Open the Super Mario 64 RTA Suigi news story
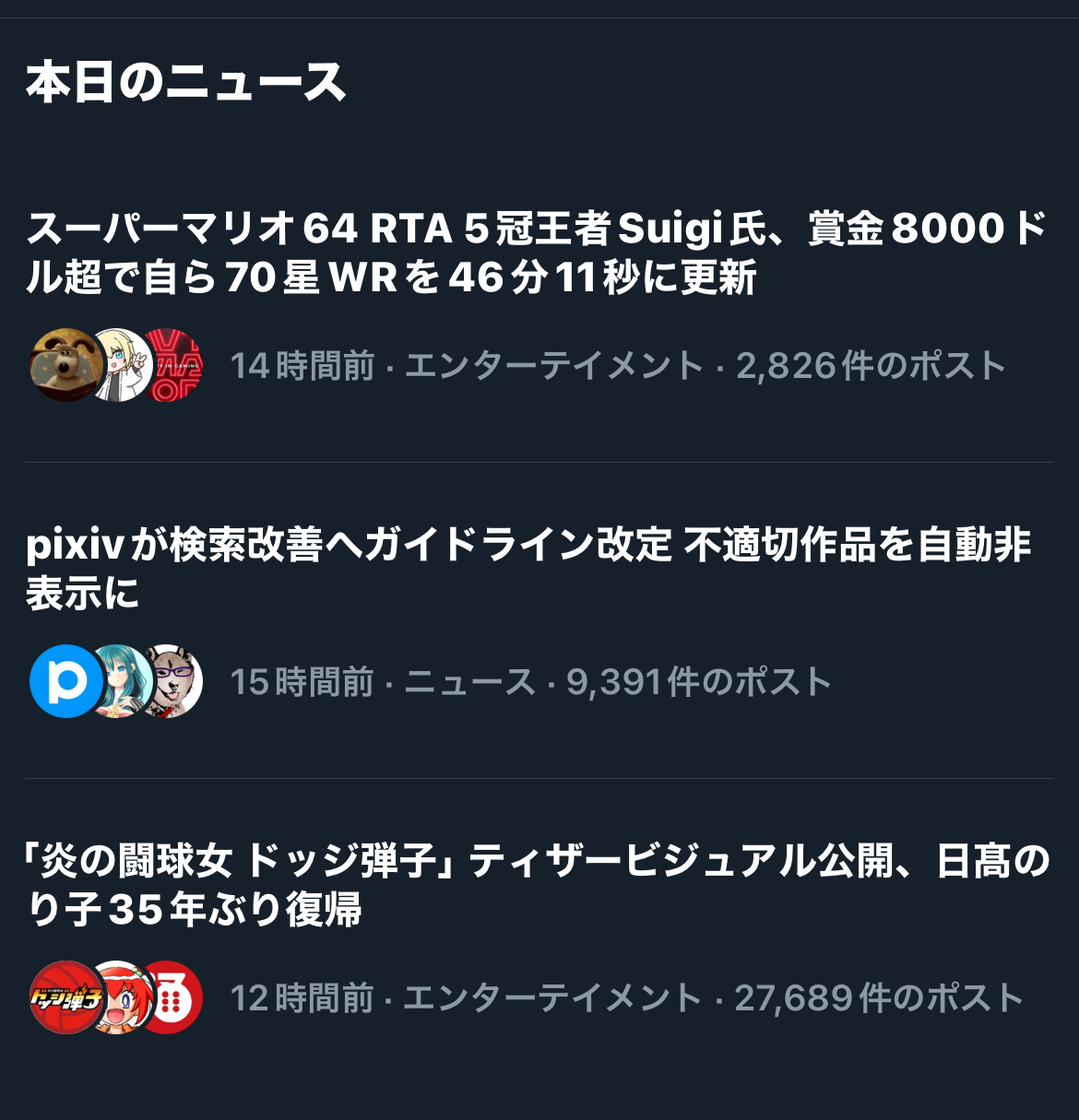The width and height of the screenshot is (1079, 1120). (x=535, y=253)
